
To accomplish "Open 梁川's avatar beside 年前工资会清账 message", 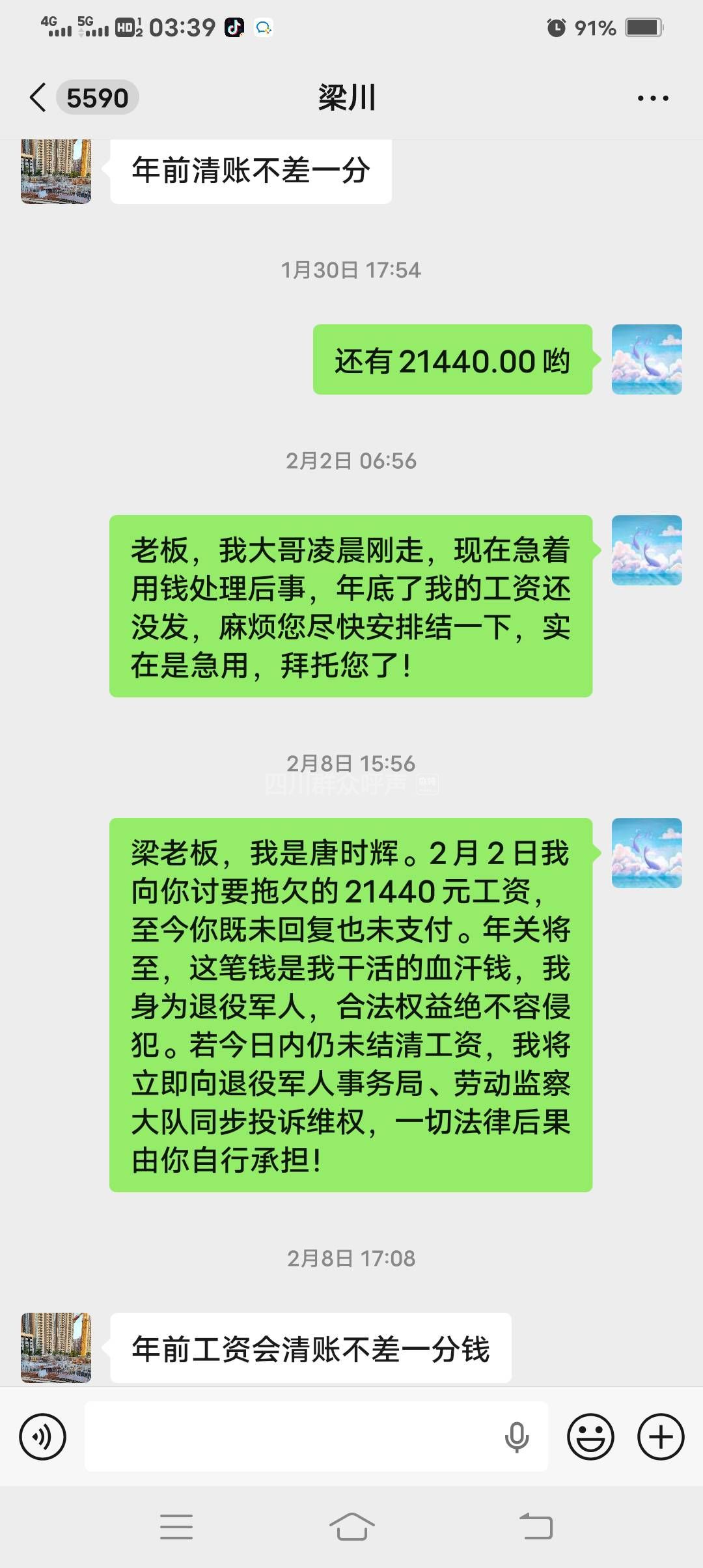I will 56,1348.
